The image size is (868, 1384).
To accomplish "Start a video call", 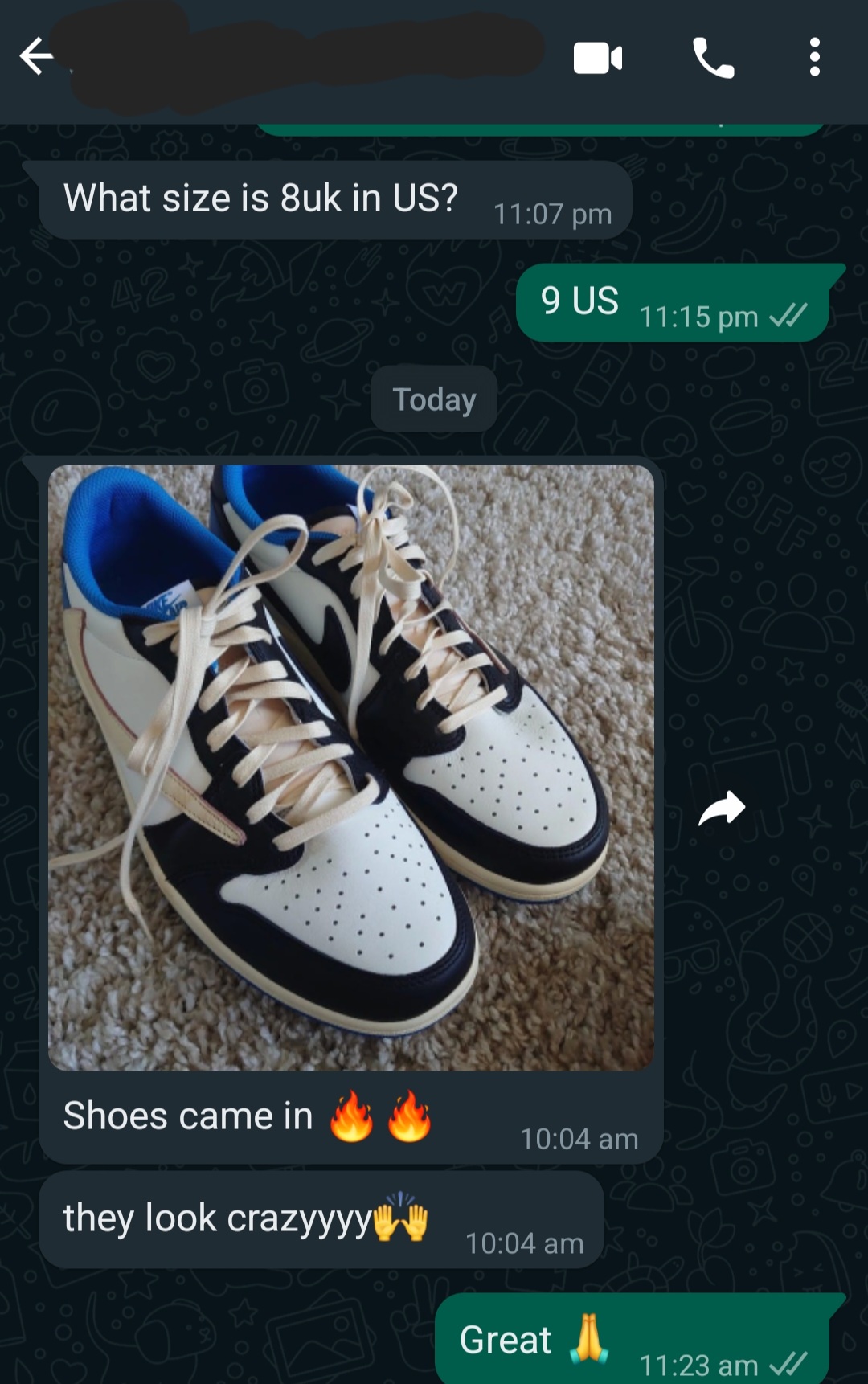I will 598,59.
